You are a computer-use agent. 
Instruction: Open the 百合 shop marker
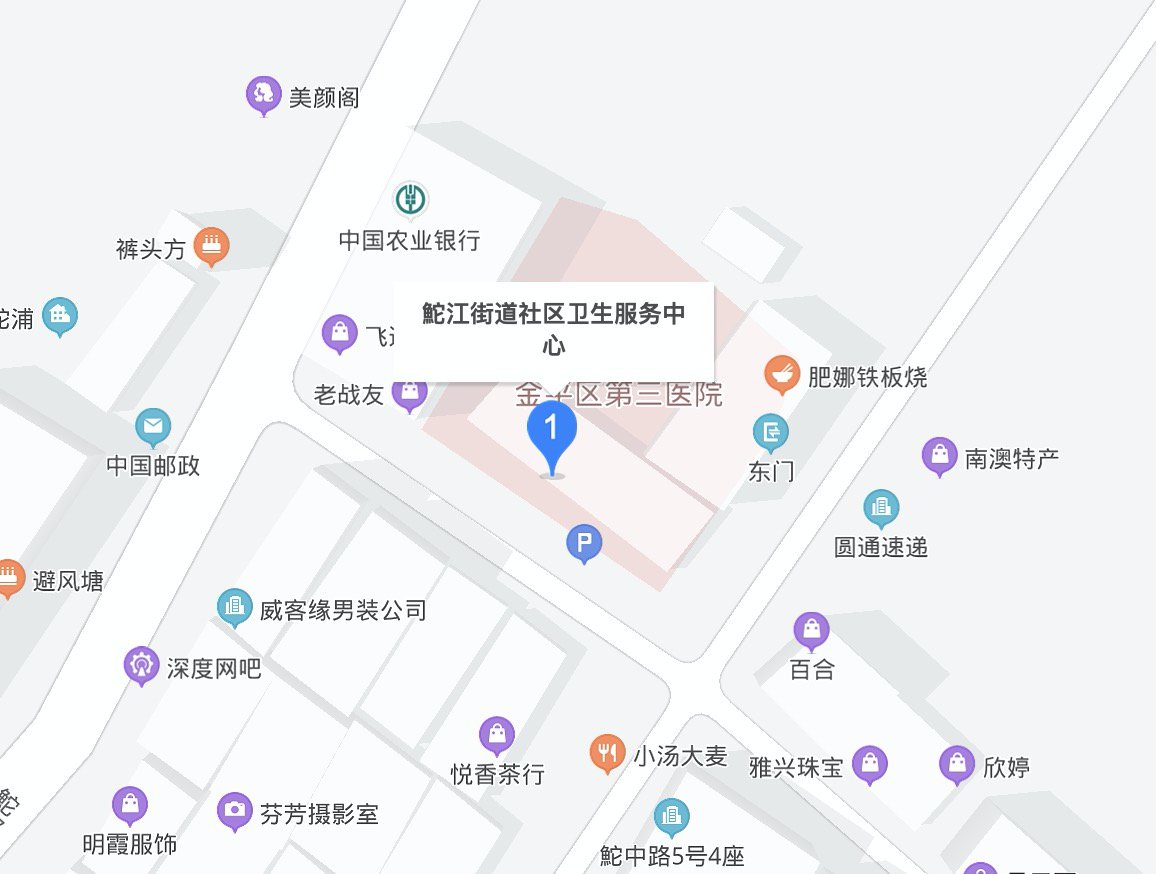[x=811, y=630]
